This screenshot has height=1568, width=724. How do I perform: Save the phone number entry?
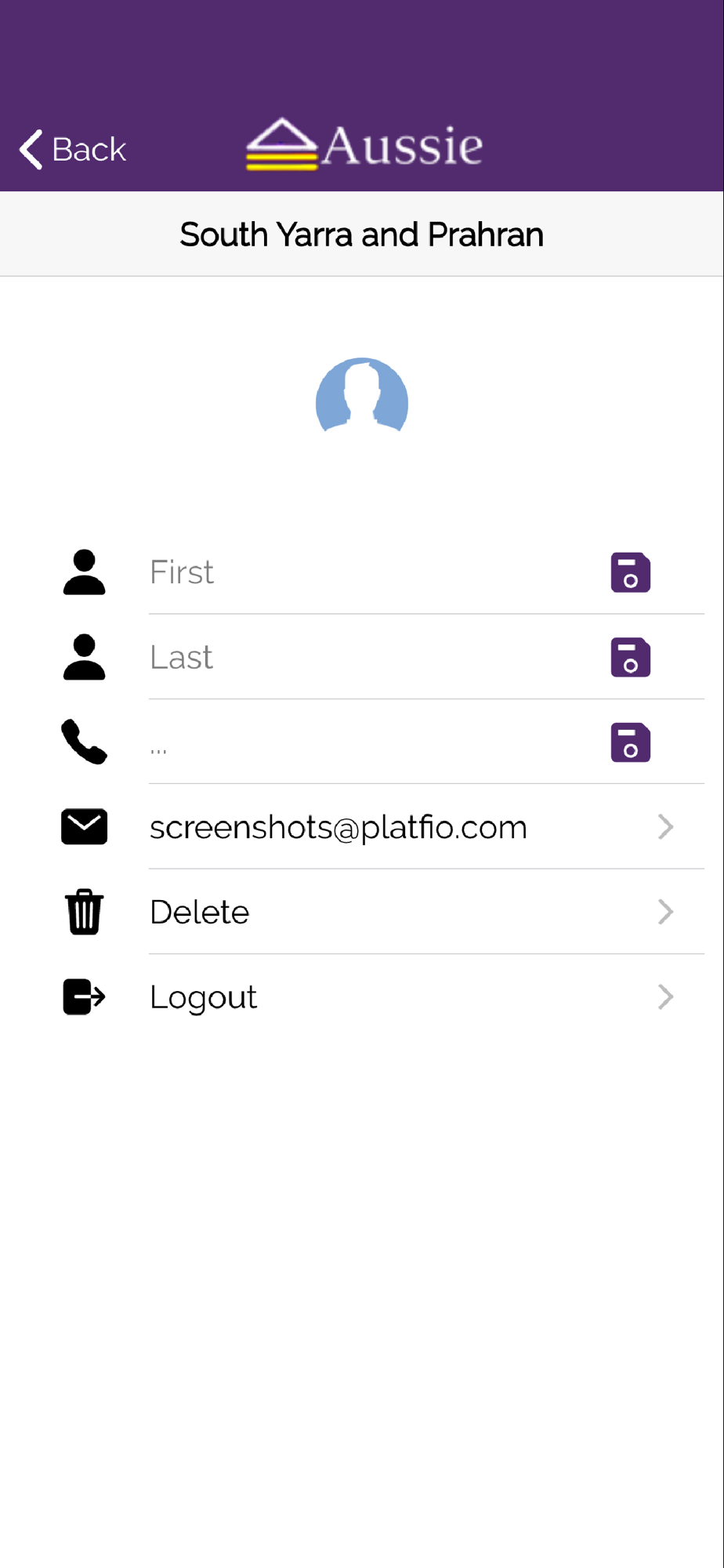[631, 742]
